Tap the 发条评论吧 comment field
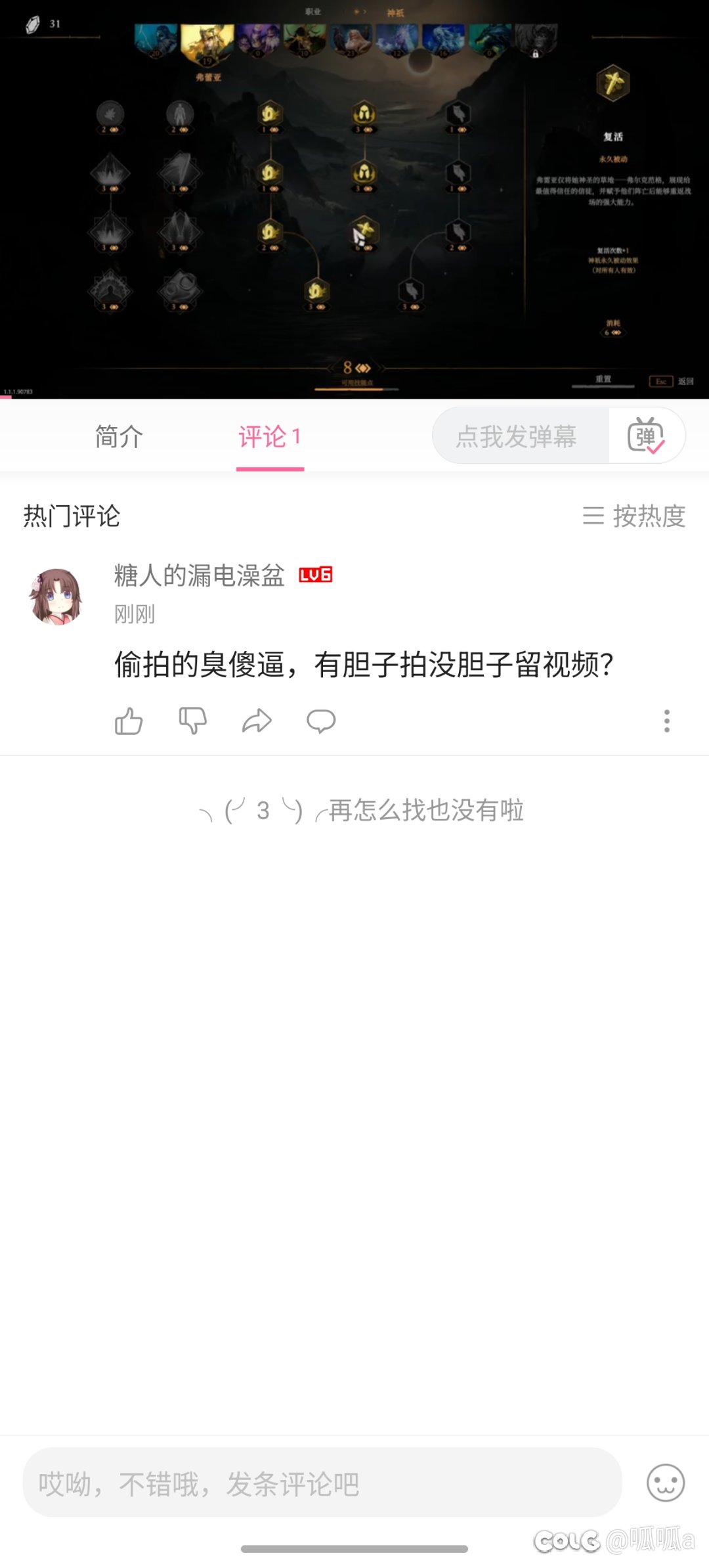 322,1483
